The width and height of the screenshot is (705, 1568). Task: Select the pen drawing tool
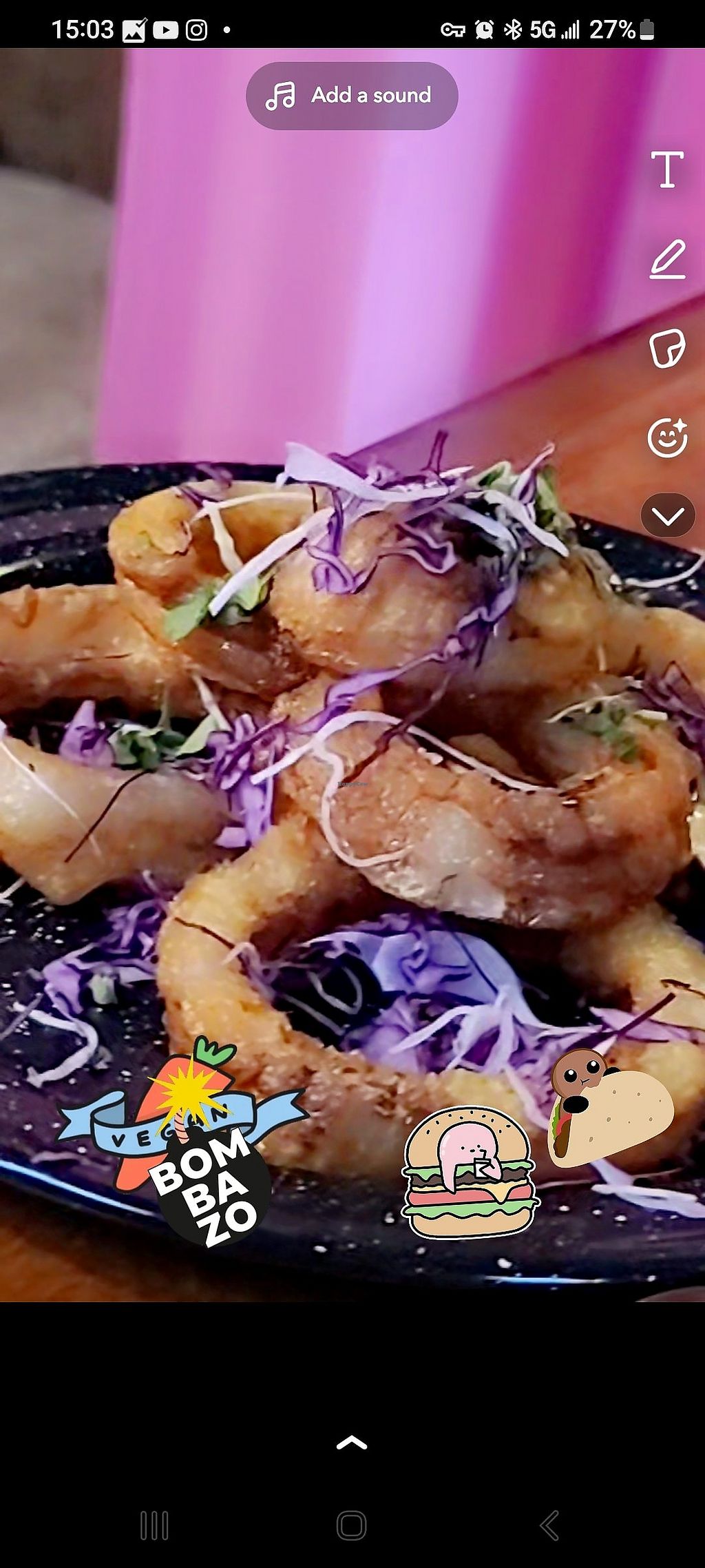(667, 259)
